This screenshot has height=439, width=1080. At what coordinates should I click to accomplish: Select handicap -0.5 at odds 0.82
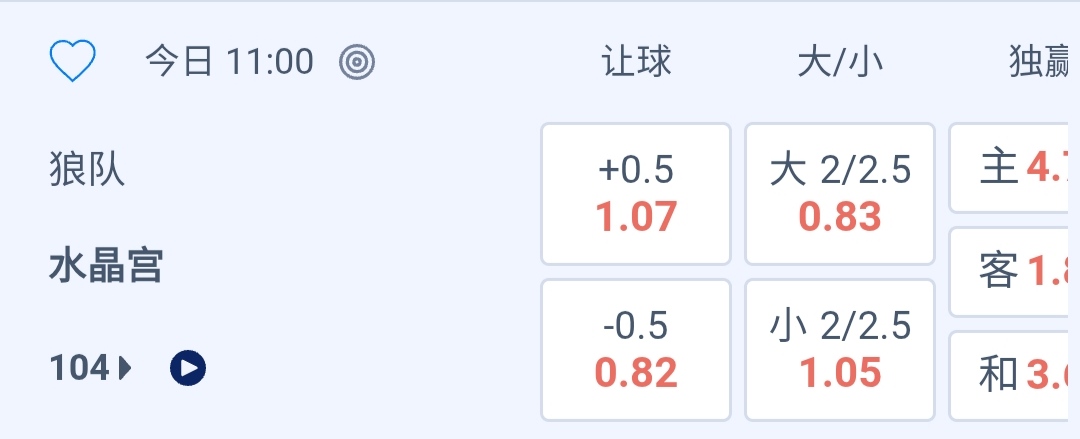coord(636,349)
